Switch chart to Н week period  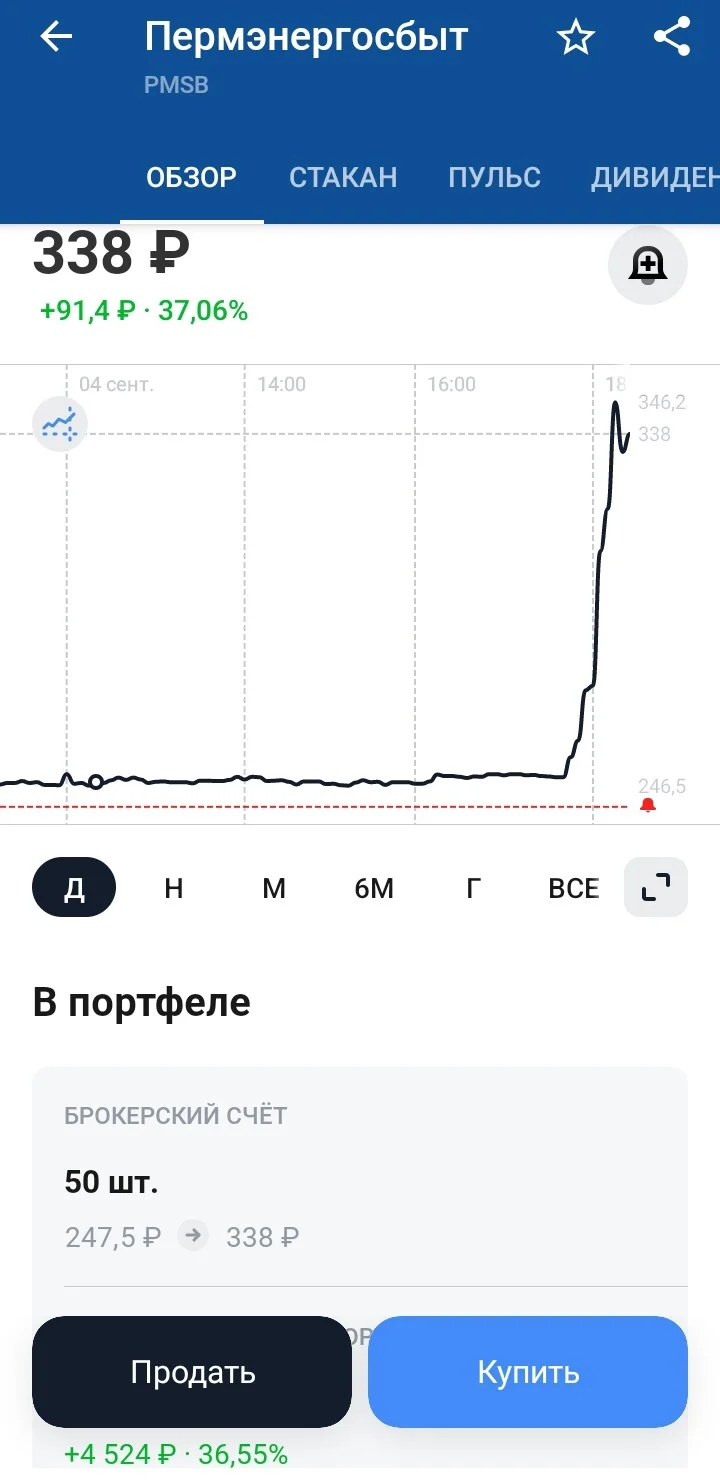174,888
